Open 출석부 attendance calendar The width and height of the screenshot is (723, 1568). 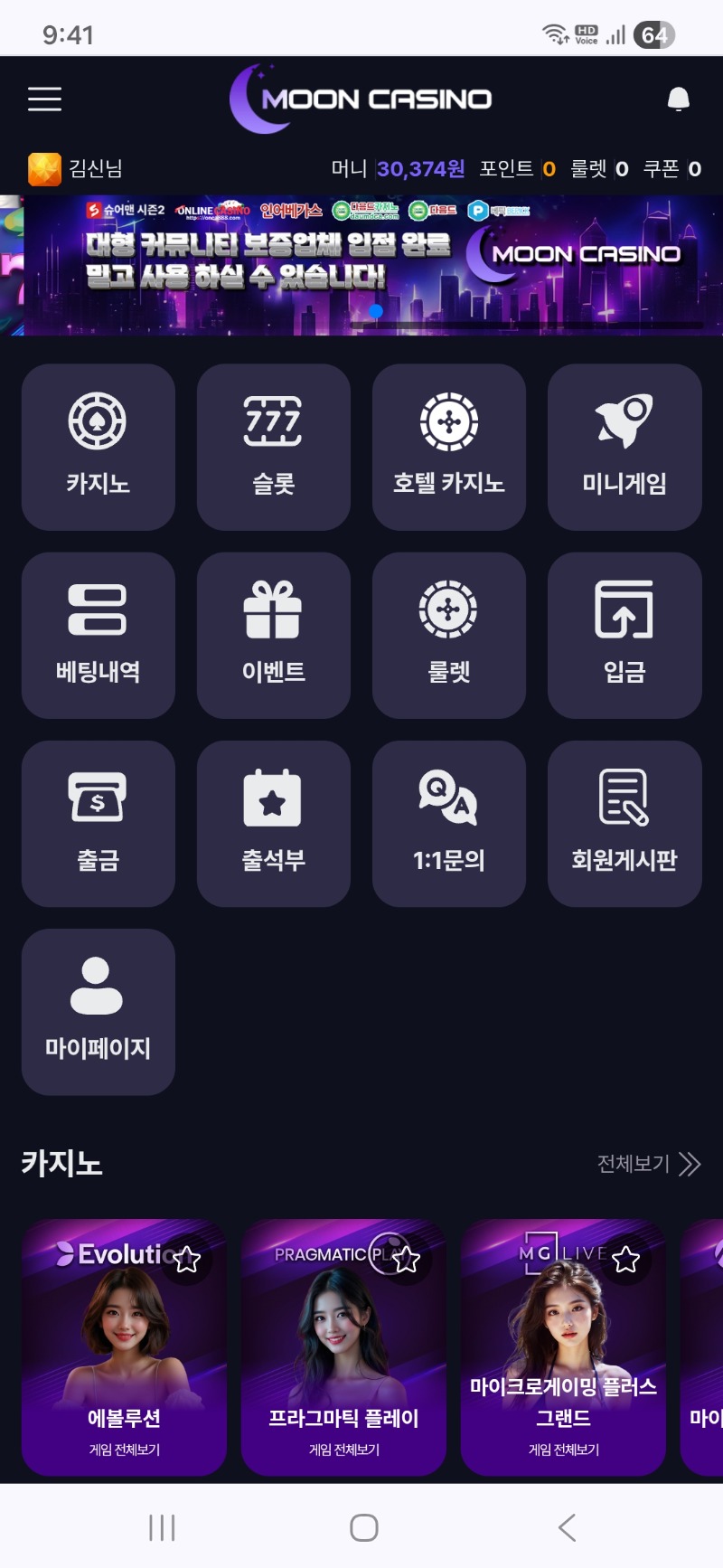(x=273, y=823)
